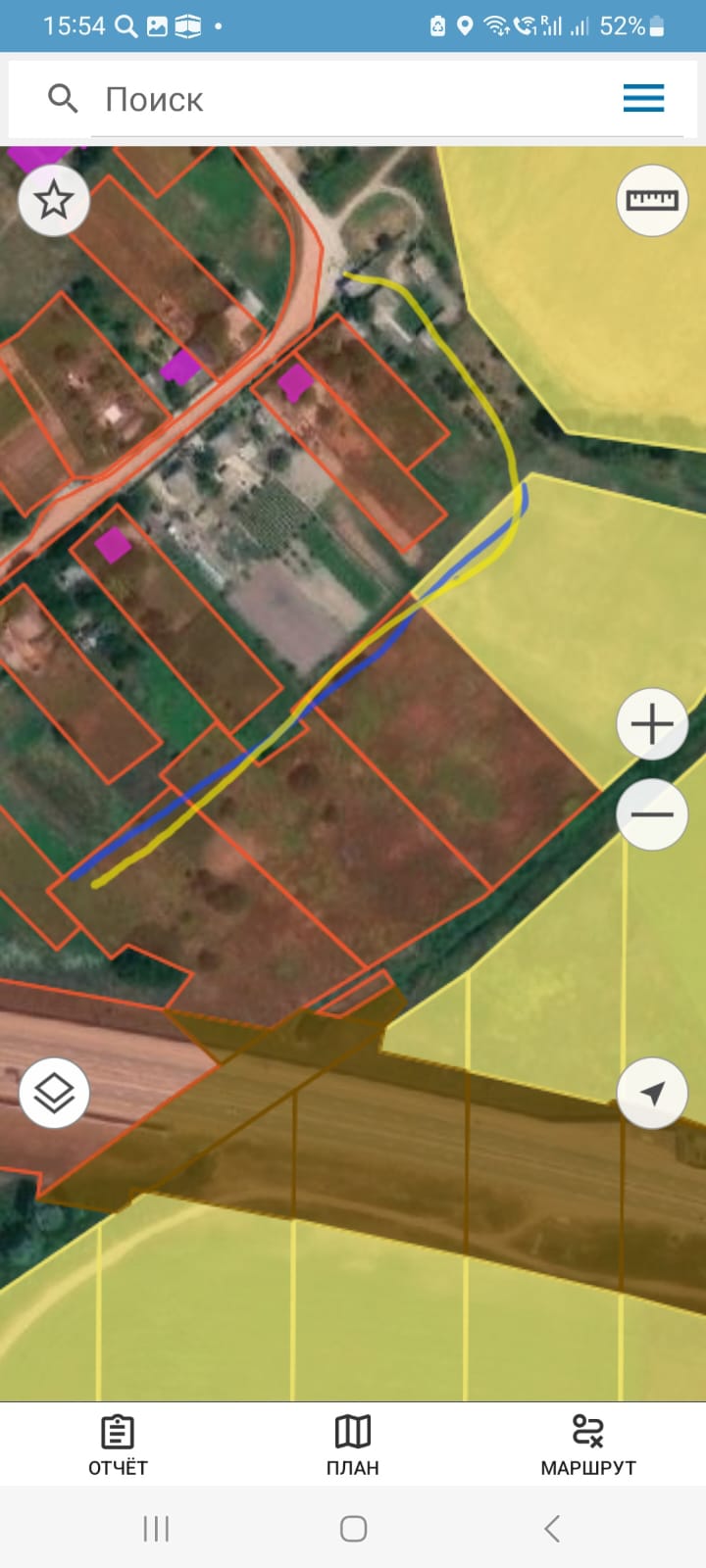Viewport: 706px width, 1568px height.
Task: Open the map layers selector
Action: pyautogui.click(x=54, y=1093)
